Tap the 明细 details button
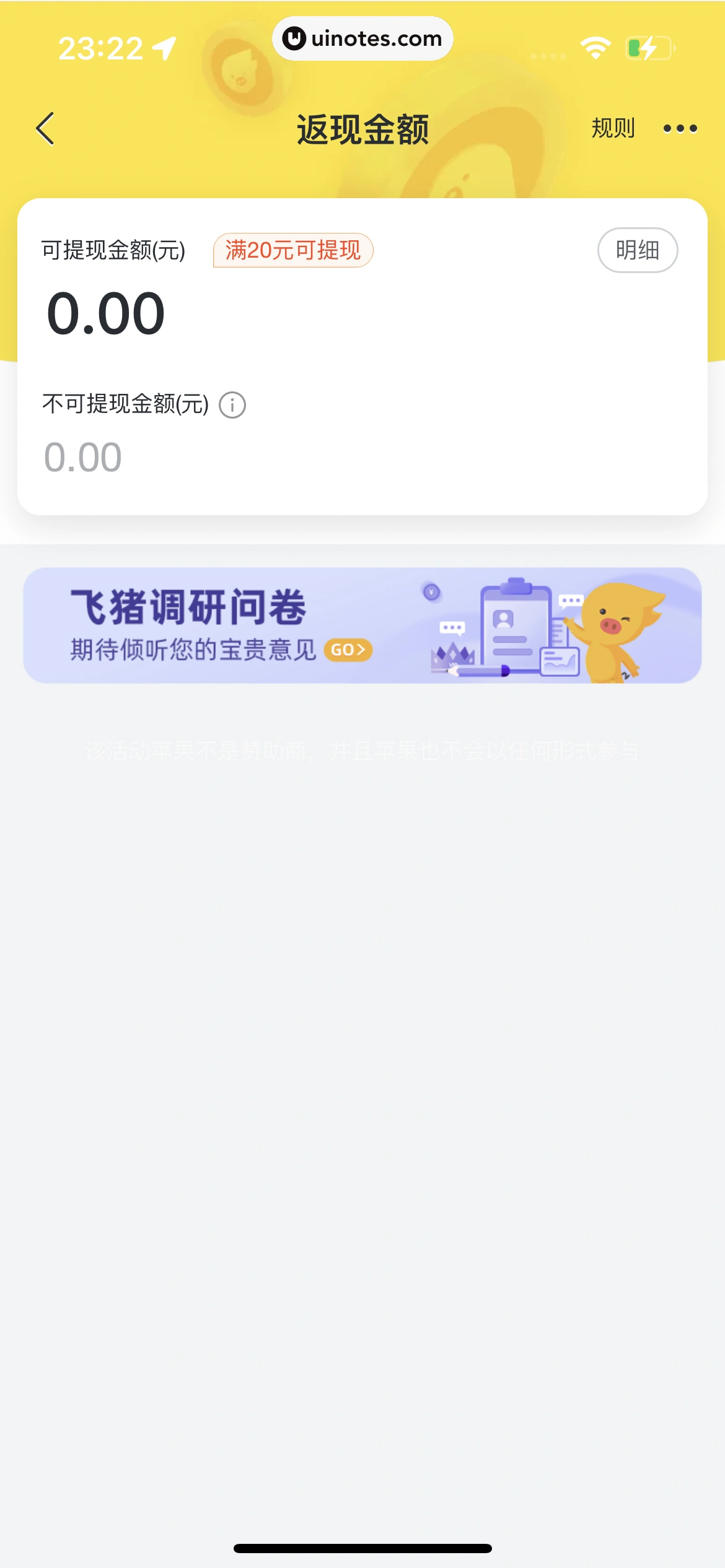This screenshot has height=1568, width=725. (638, 250)
